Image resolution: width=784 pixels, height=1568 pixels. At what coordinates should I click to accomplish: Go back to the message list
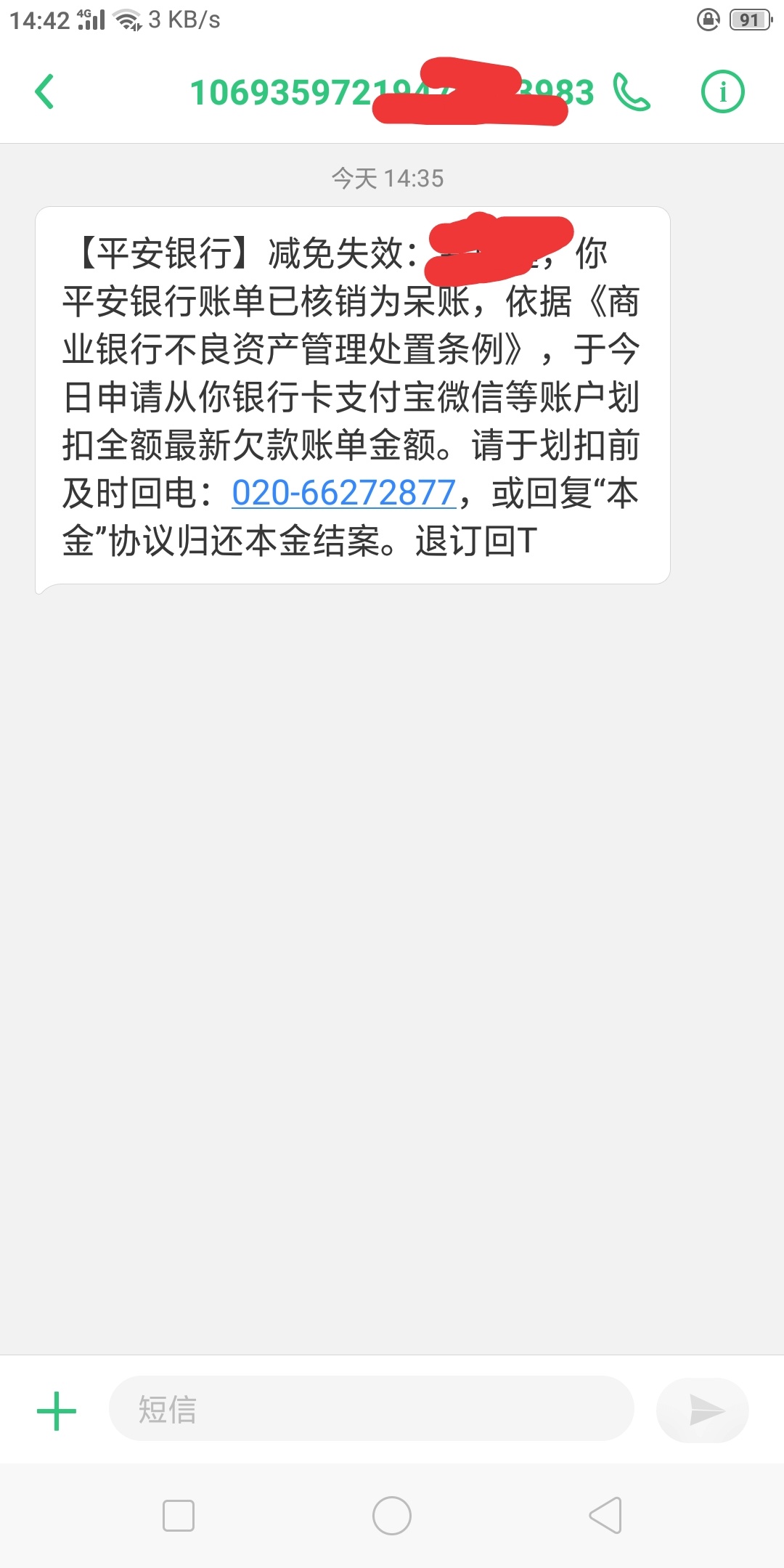(44, 92)
